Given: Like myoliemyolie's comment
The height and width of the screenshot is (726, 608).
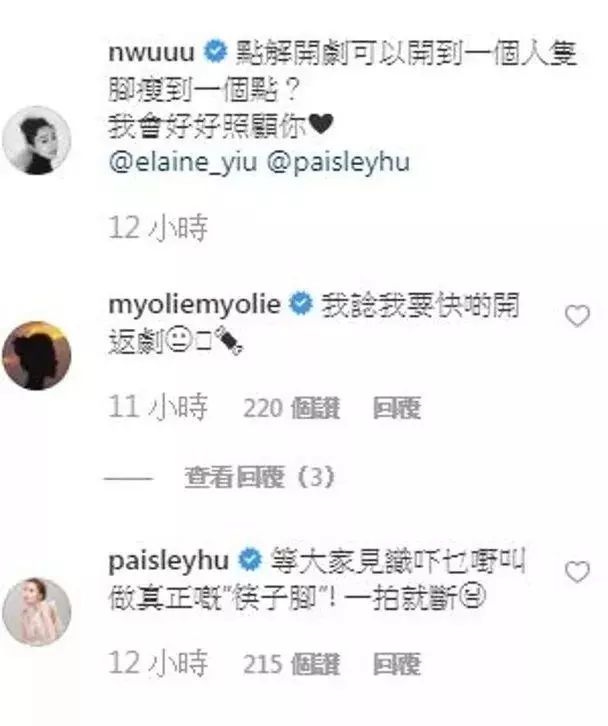Looking at the screenshot, I should pos(577,317).
